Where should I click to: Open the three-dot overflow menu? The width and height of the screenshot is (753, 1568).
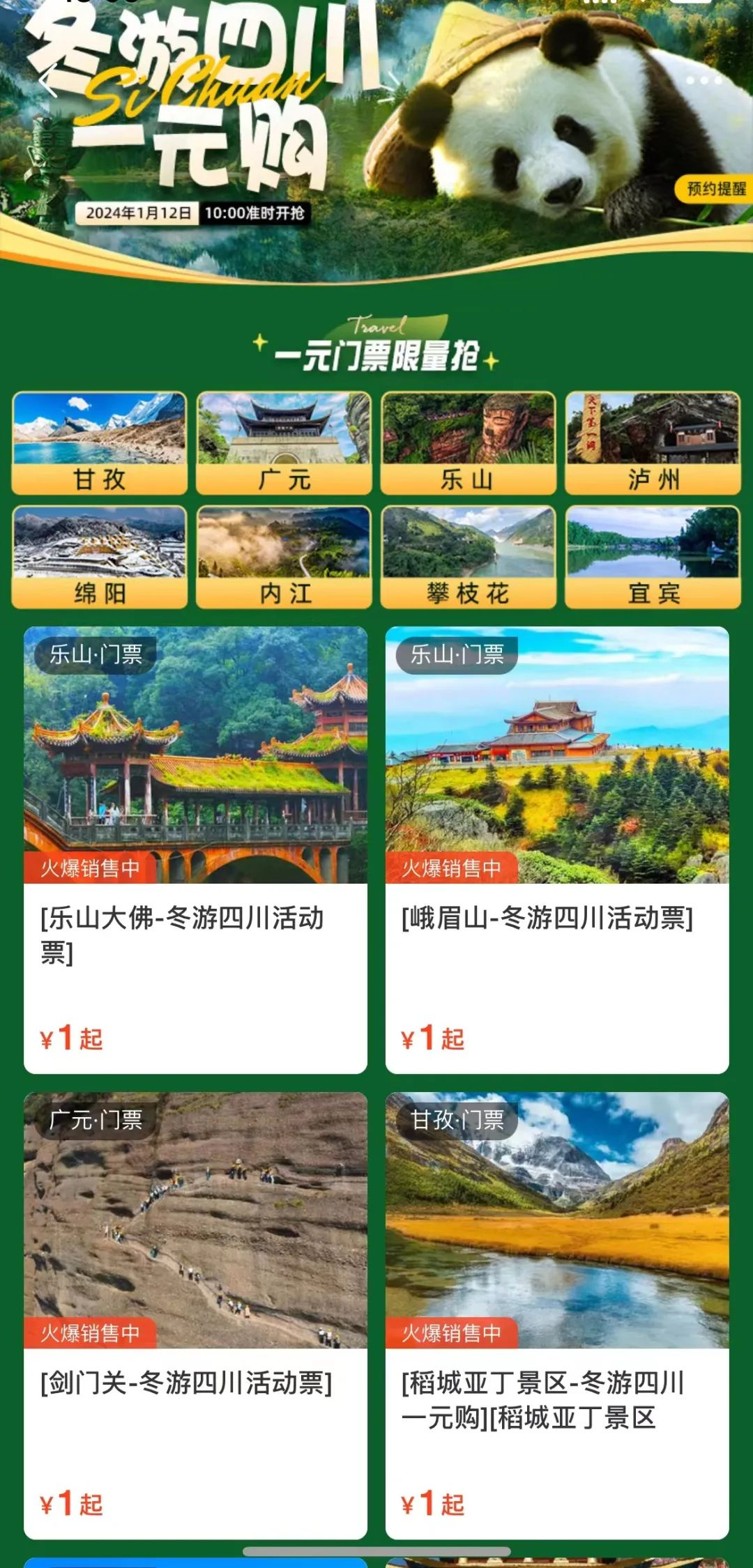tap(703, 81)
